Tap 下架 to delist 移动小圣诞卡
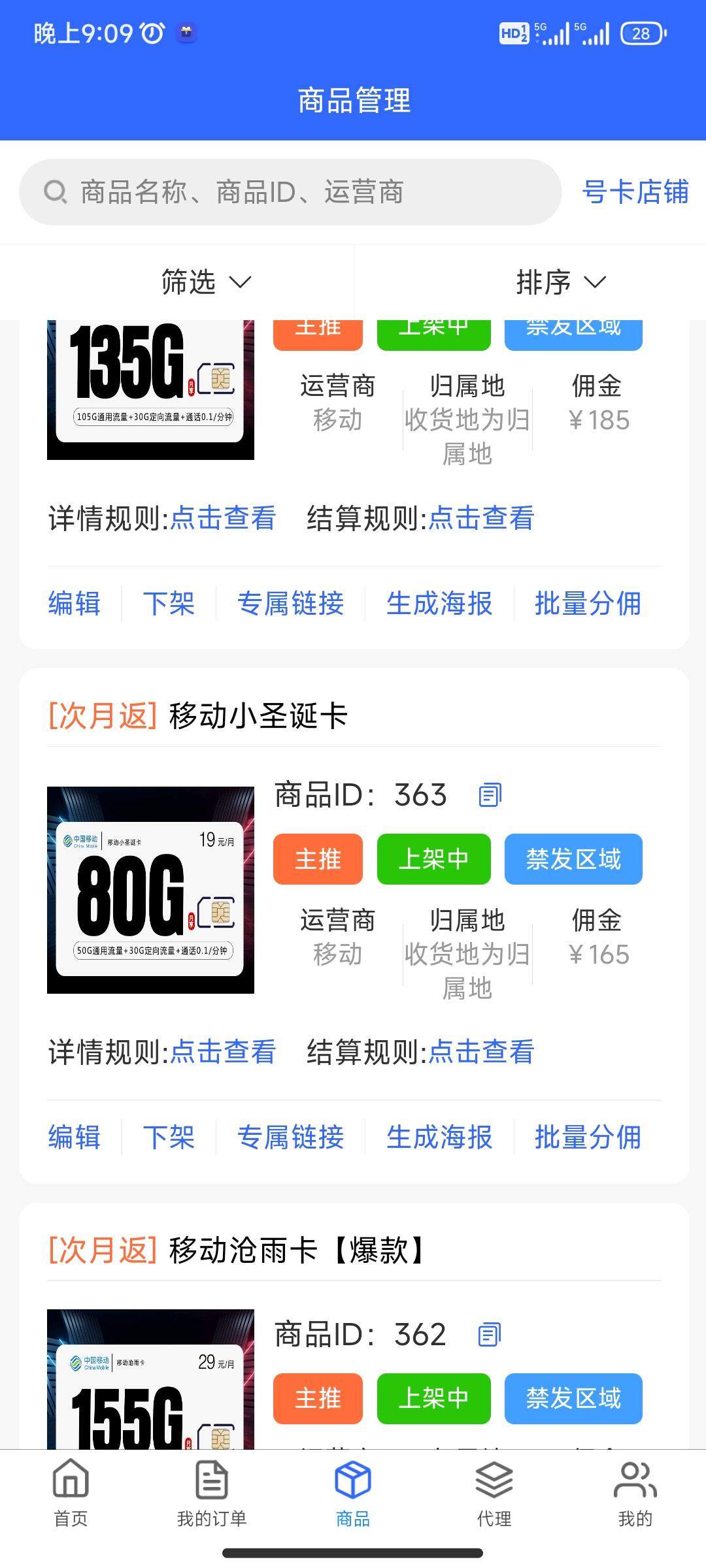 (x=169, y=1137)
